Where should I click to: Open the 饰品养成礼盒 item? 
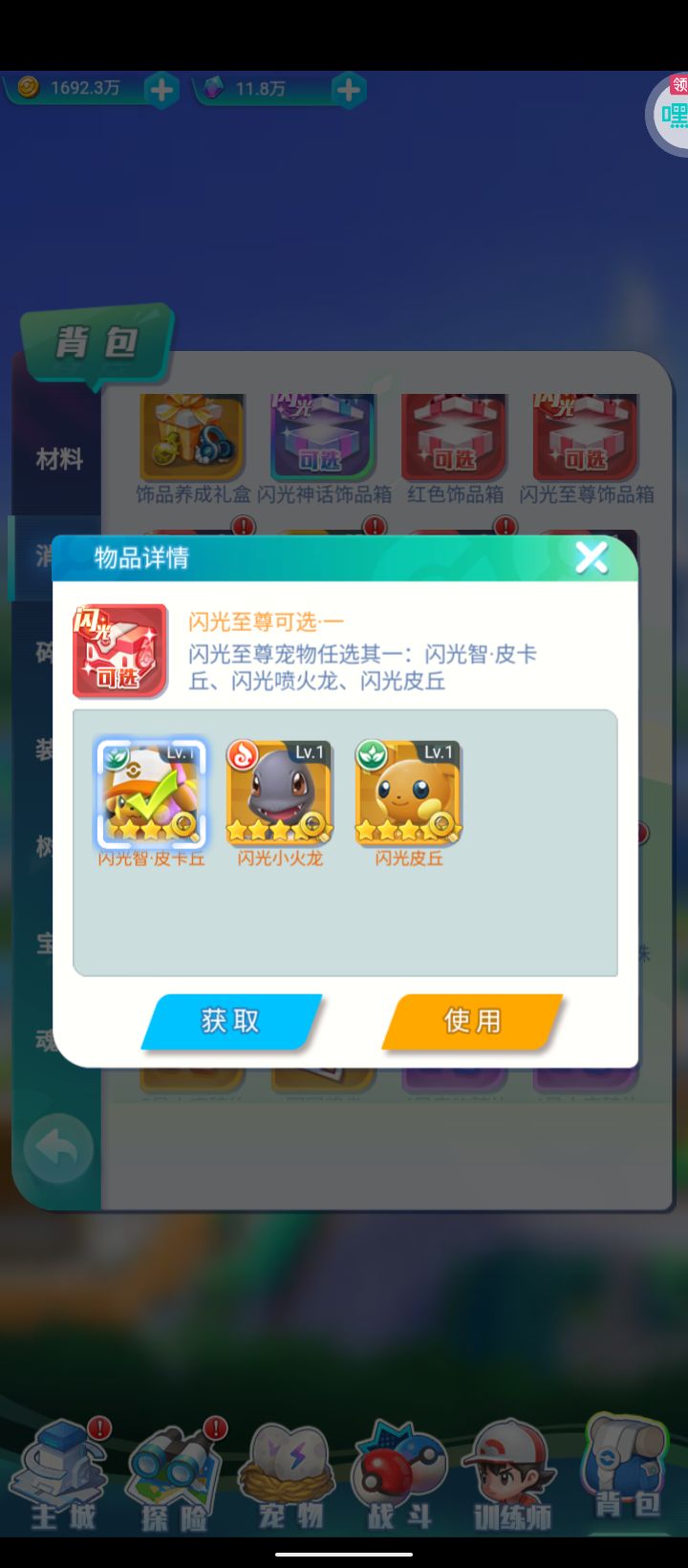tap(192, 440)
